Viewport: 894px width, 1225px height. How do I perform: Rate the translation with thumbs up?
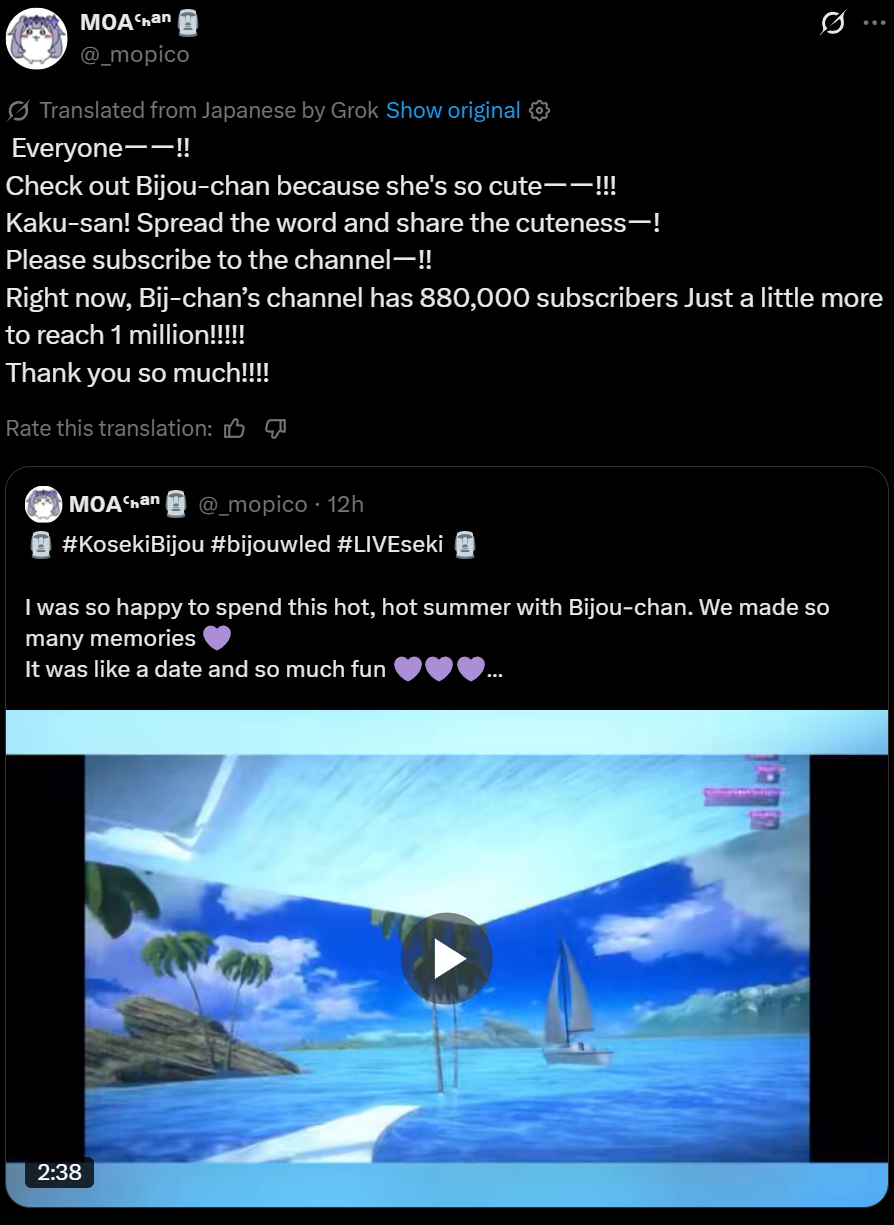(x=235, y=428)
